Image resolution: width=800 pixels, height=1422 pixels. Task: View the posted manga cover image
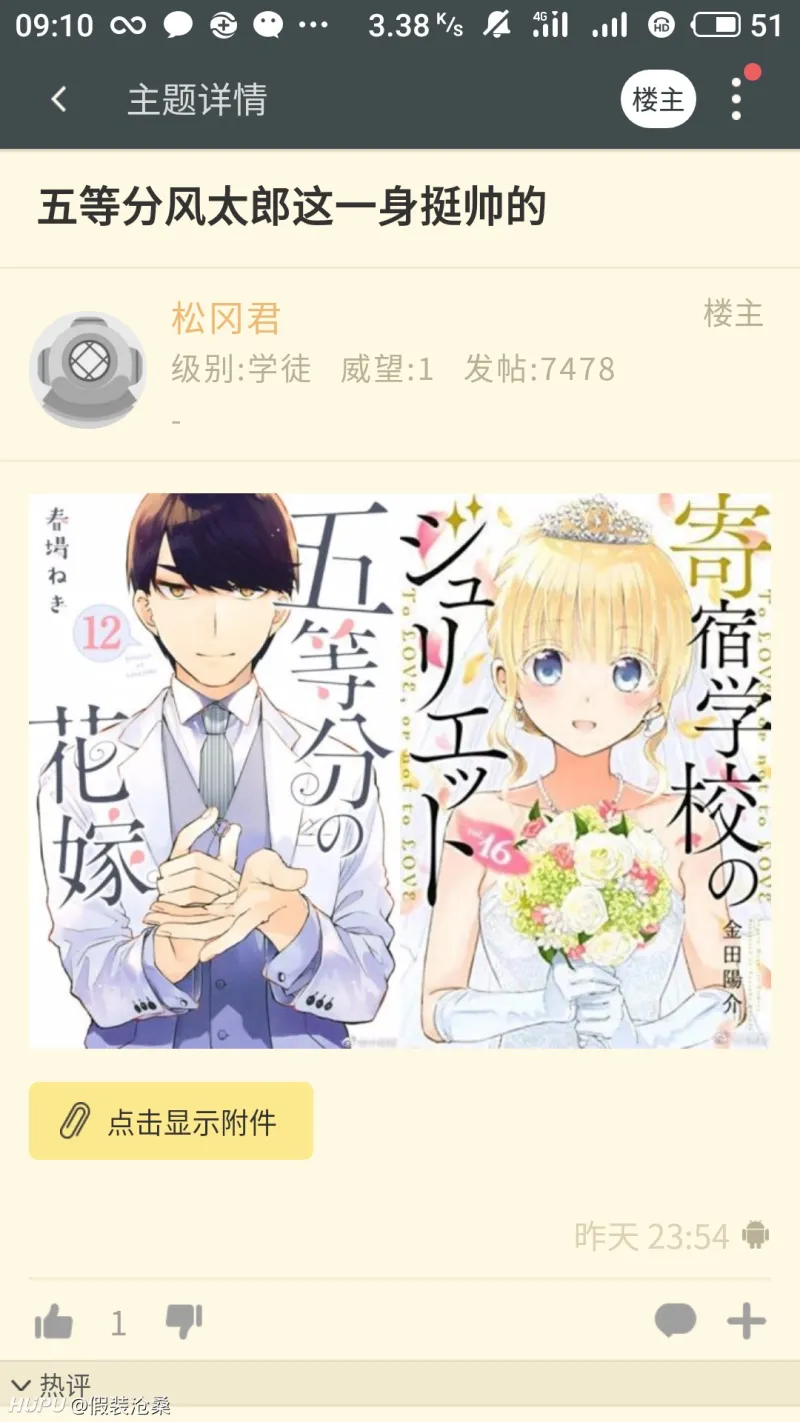400,770
